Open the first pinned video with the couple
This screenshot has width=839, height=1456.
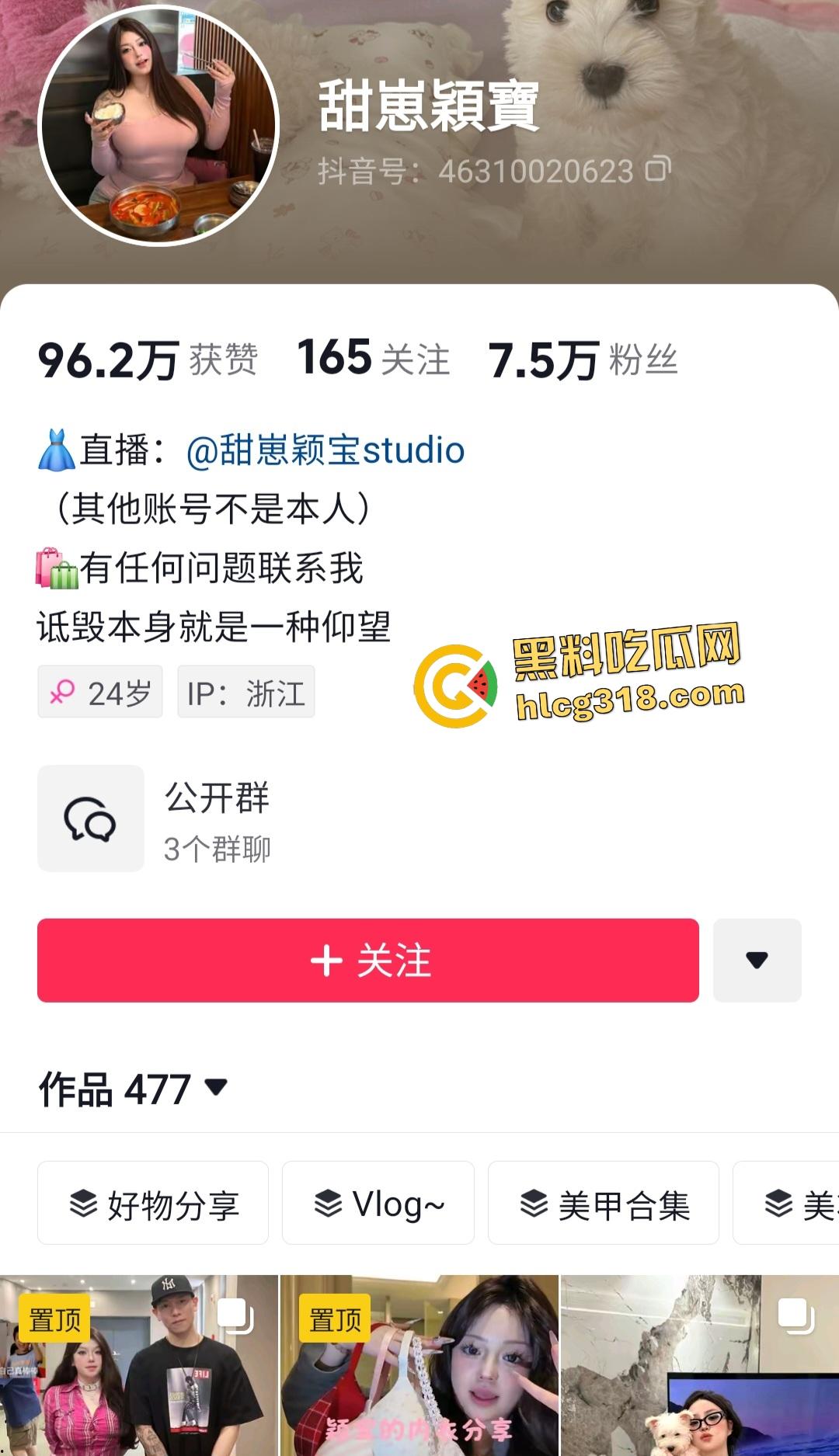[139, 1367]
